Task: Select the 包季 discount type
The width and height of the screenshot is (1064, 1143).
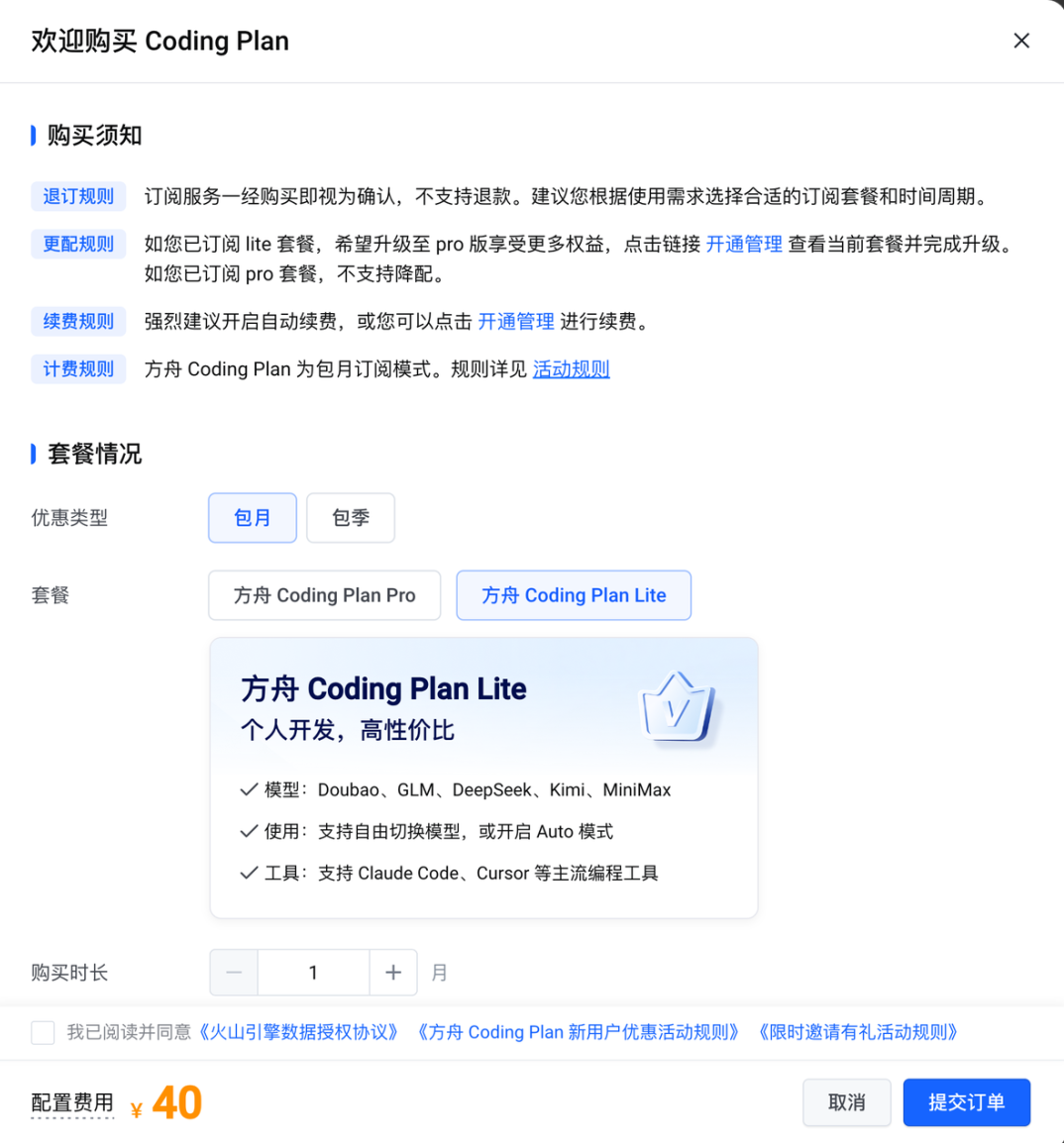Action: click(351, 518)
